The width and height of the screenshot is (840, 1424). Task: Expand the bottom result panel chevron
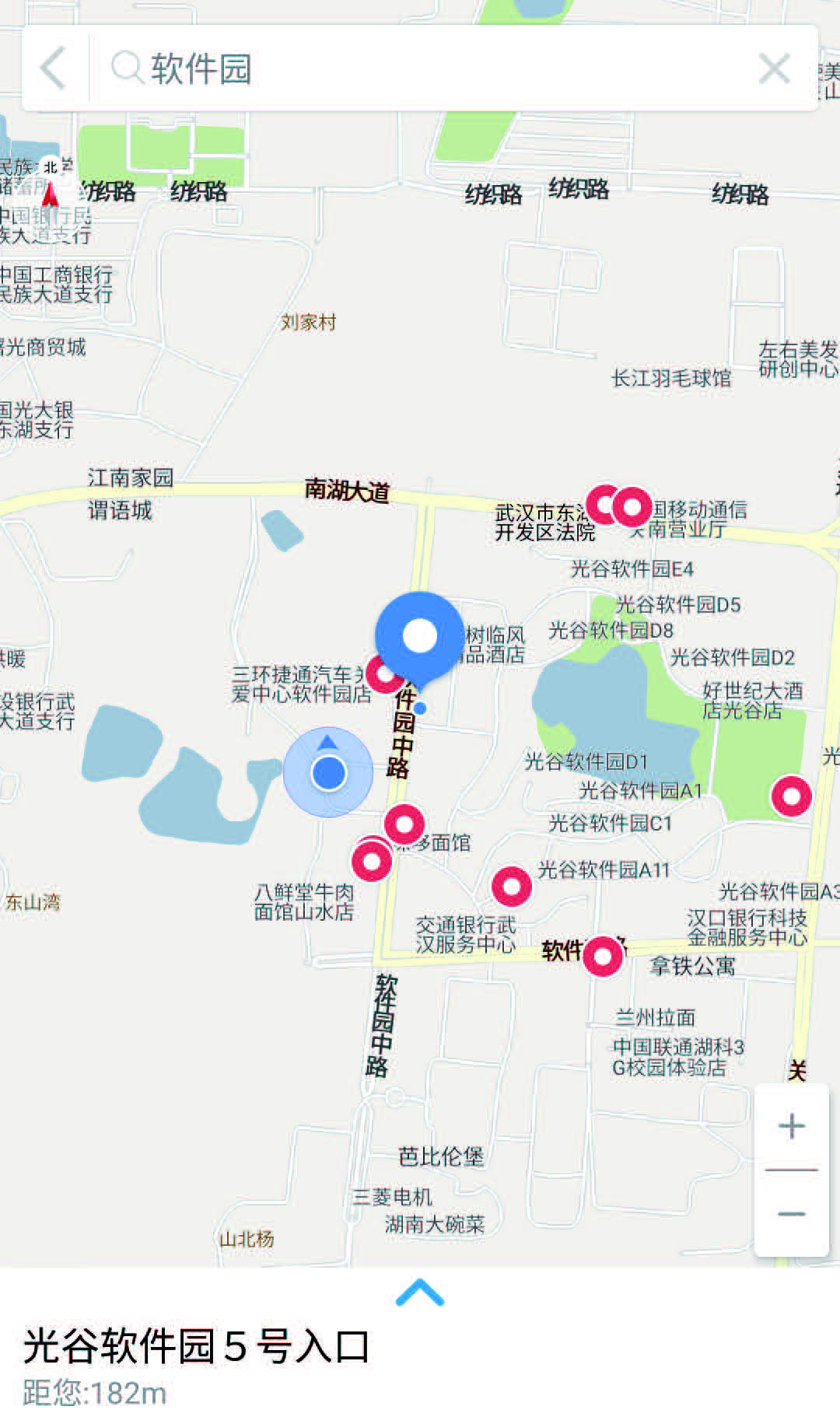[x=420, y=1293]
